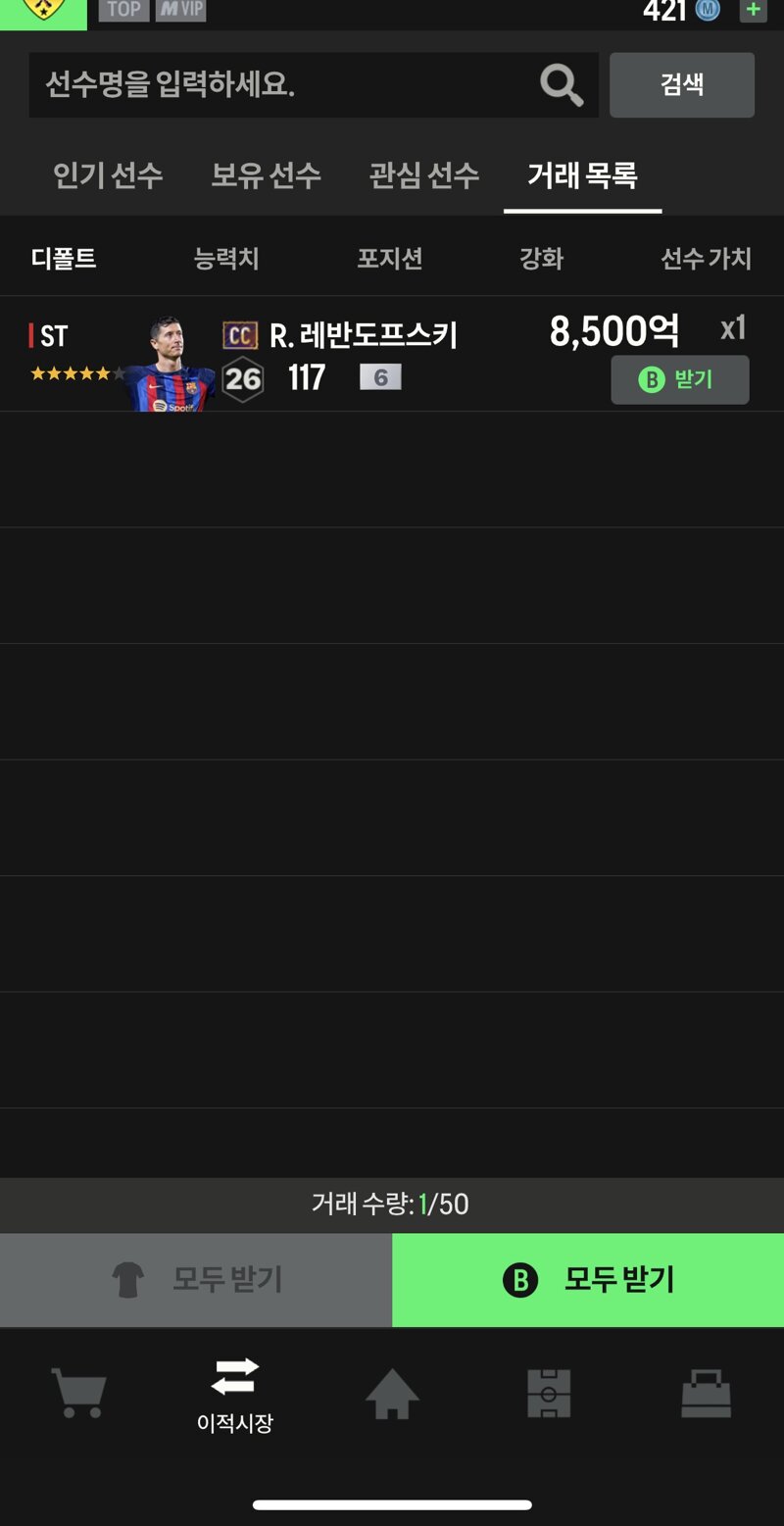Screen dimensions: 784x1526
Task: Select the 거래 목록 tab
Action: click(x=582, y=175)
